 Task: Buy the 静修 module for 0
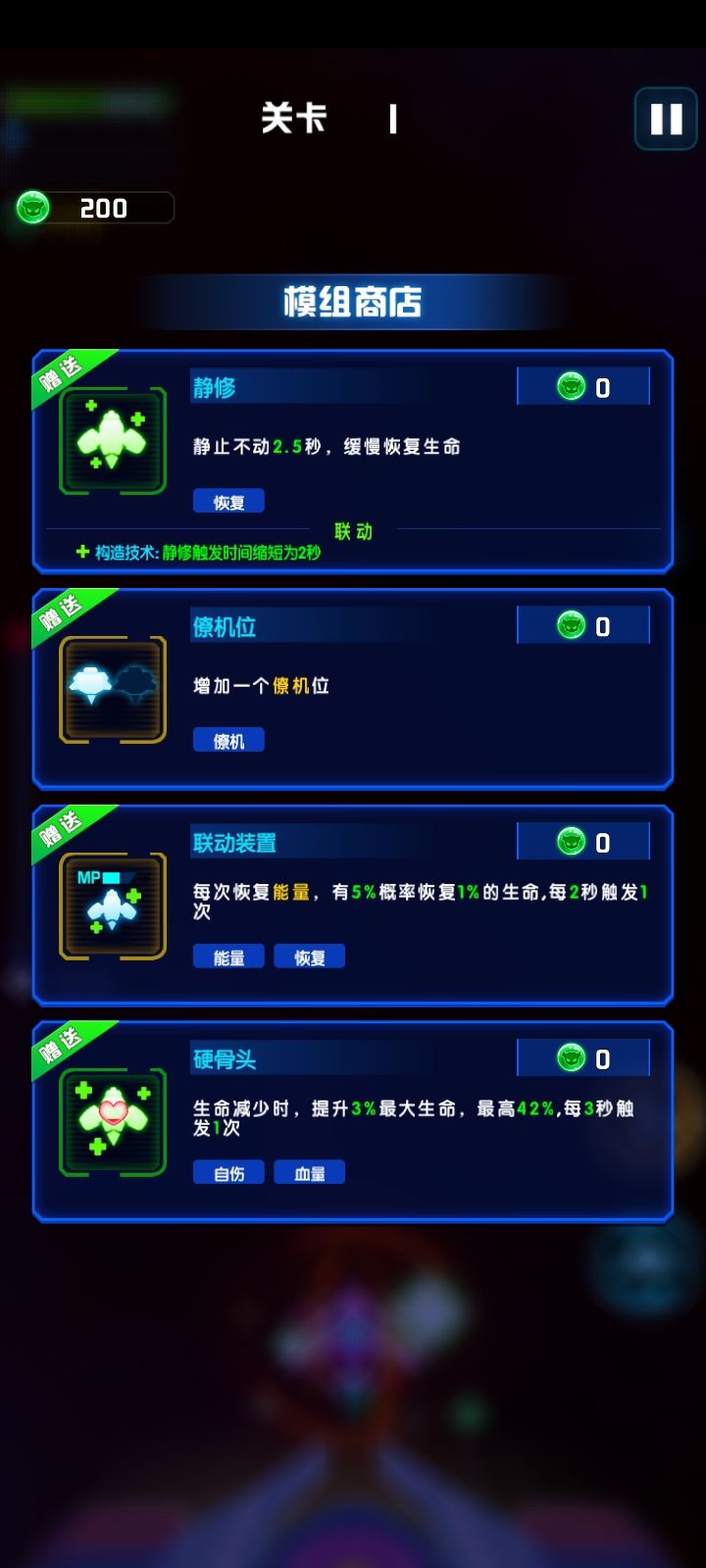[x=583, y=386]
